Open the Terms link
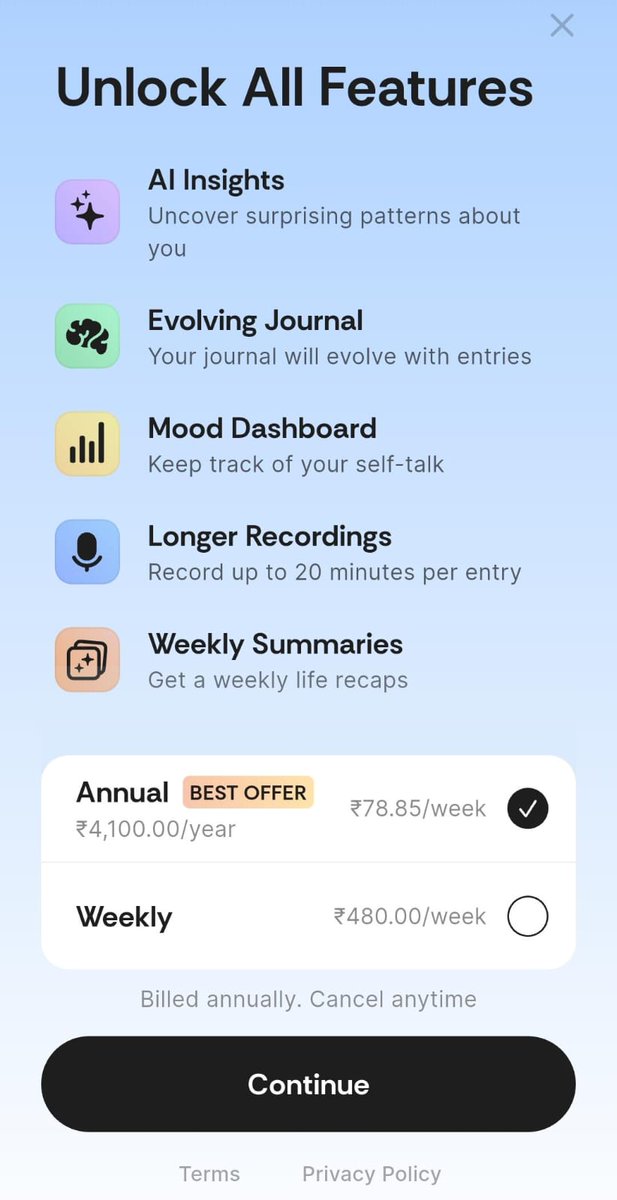 (x=209, y=1174)
